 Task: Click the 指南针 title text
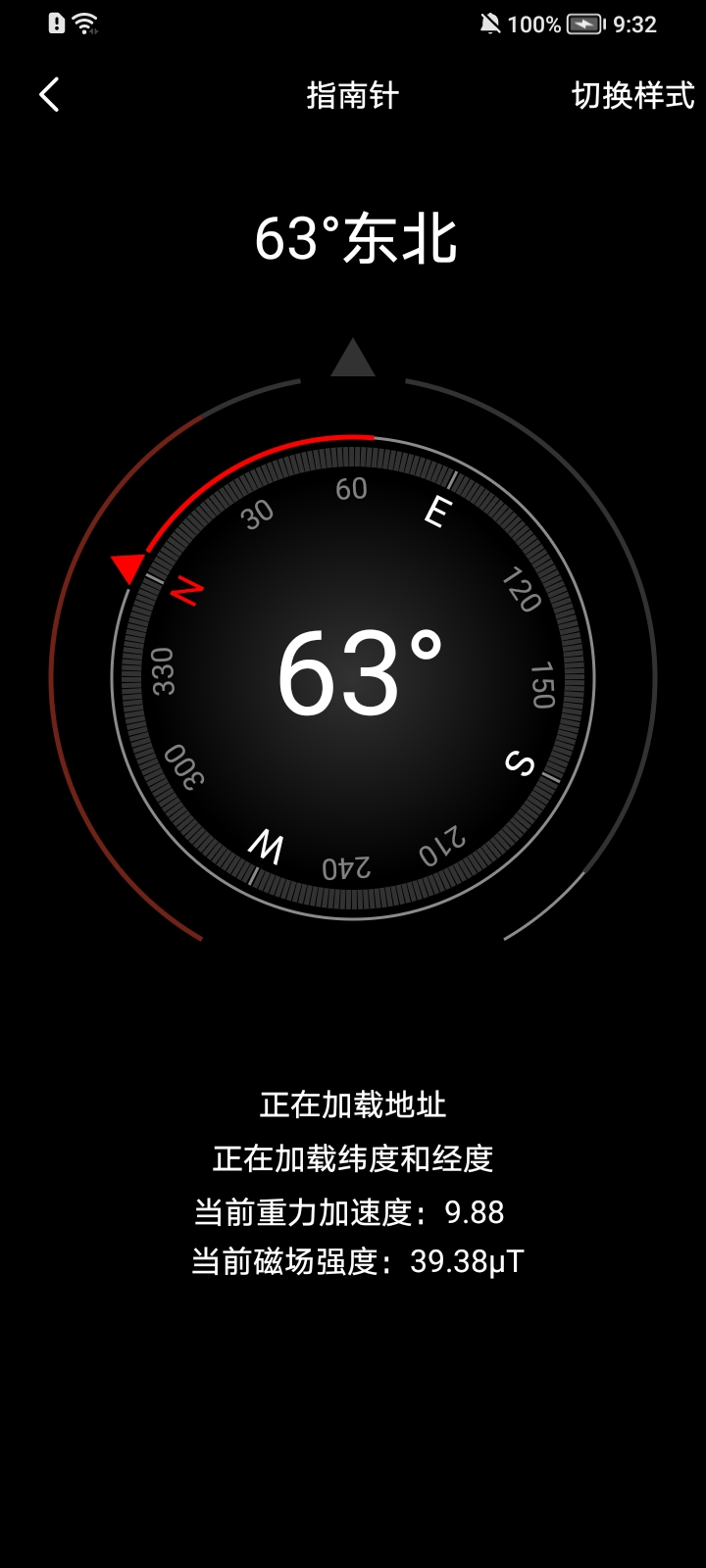353,97
